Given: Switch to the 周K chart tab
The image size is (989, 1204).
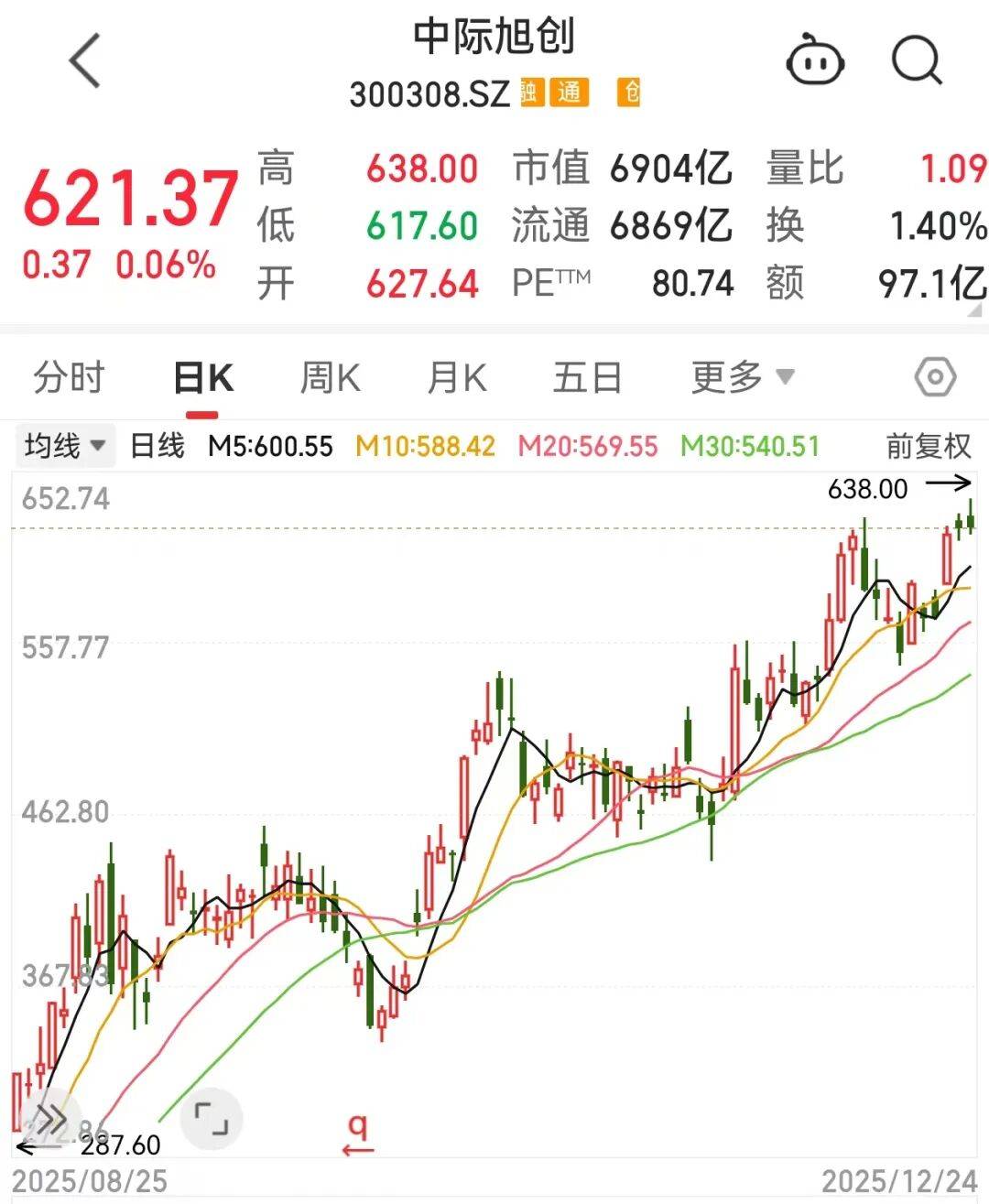Looking at the screenshot, I should pyautogui.click(x=330, y=378).
